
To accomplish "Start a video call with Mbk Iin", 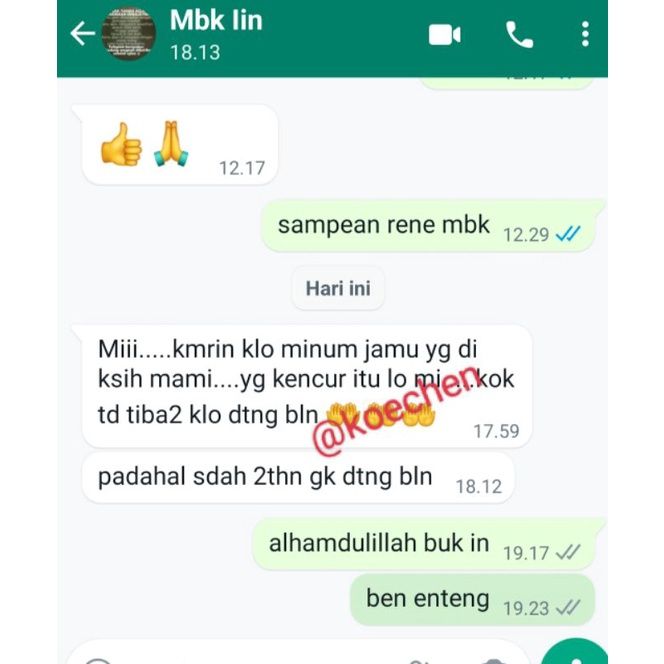I will [x=444, y=35].
